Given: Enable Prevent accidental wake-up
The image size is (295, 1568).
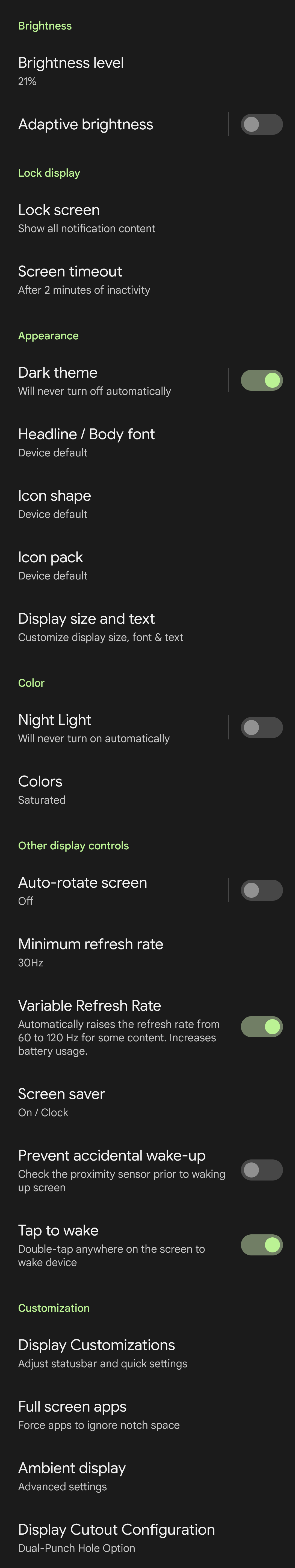Looking at the screenshot, I should [x=262, y=1169].
